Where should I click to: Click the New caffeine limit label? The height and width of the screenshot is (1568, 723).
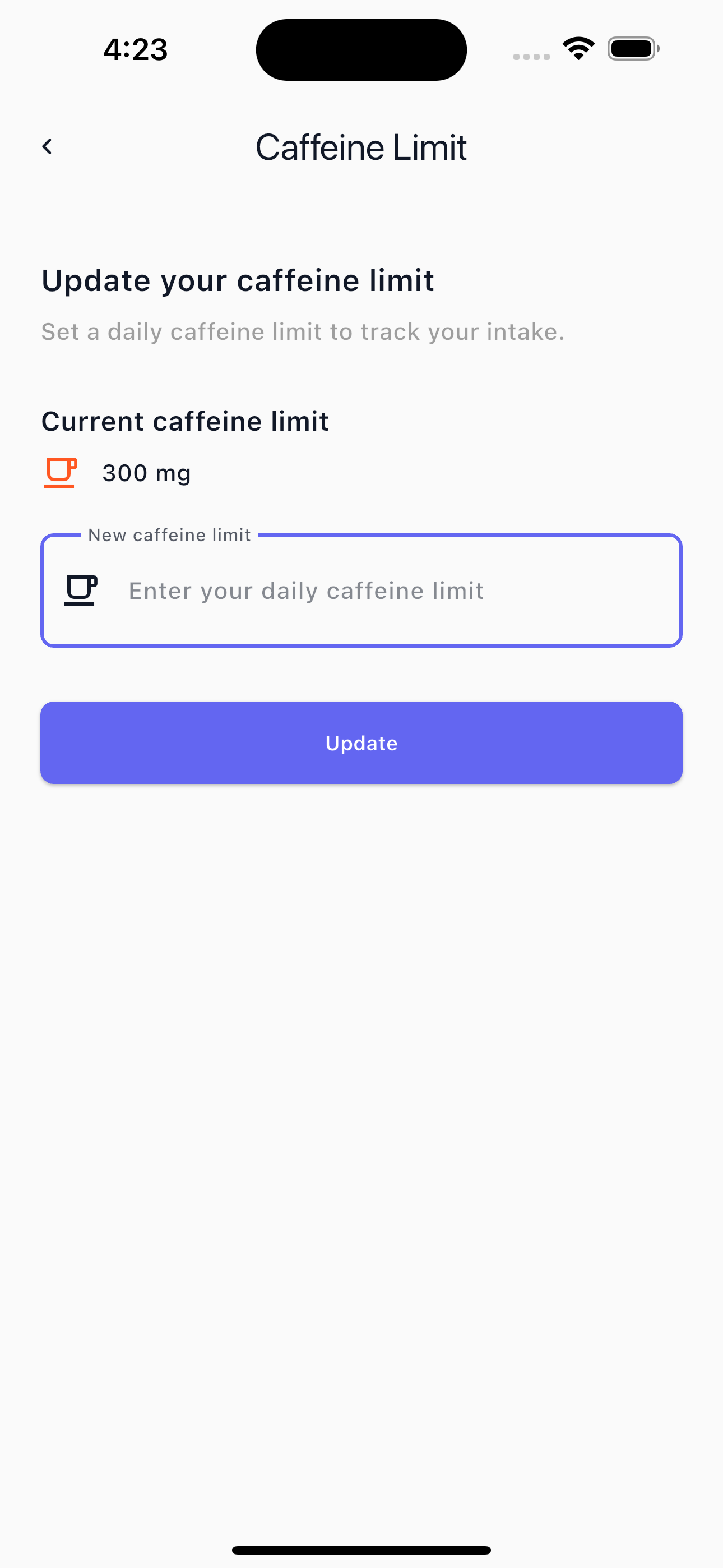(x=170, y=534)
